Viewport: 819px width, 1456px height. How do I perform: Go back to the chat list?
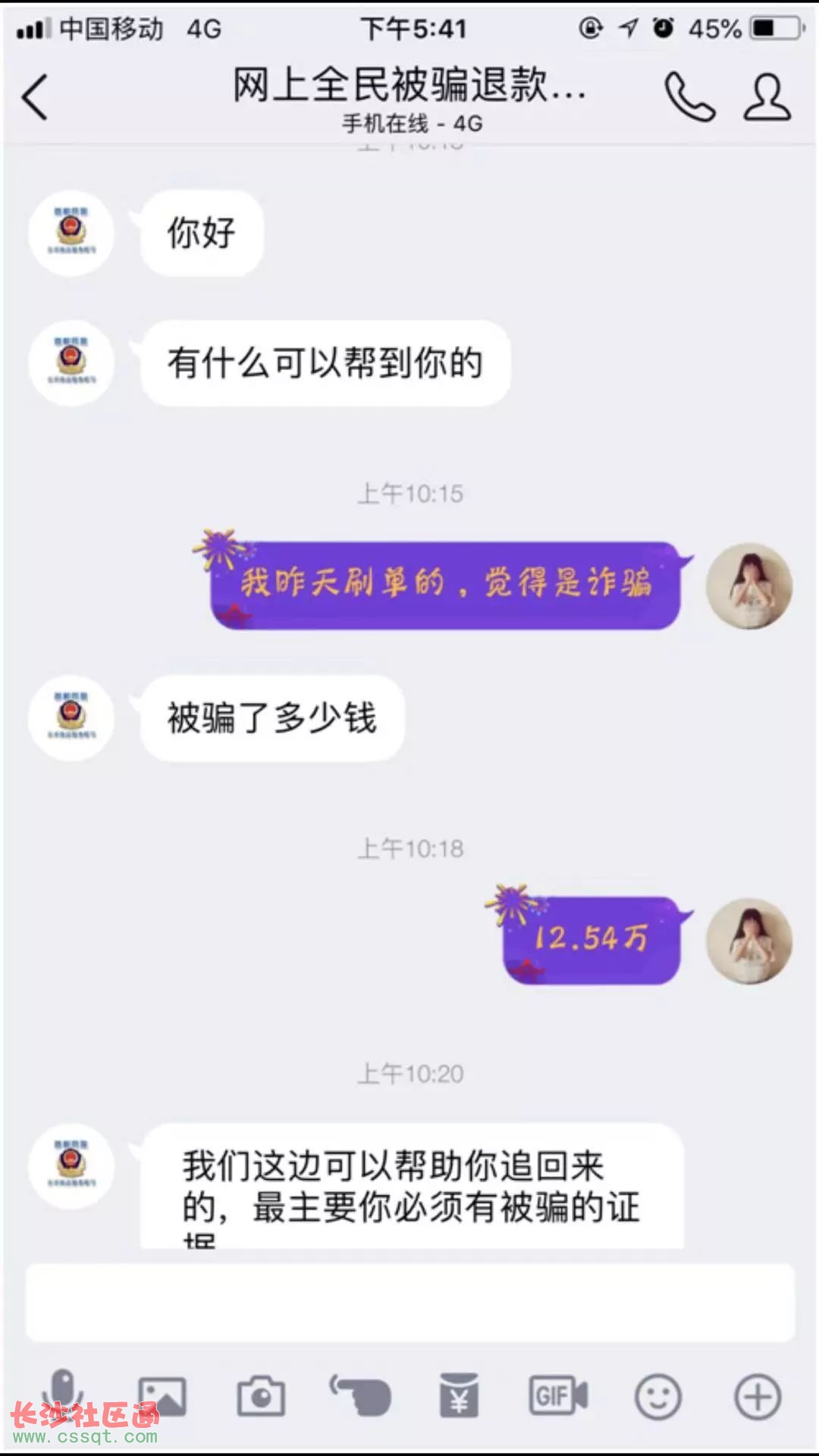[x=35, y=97]
